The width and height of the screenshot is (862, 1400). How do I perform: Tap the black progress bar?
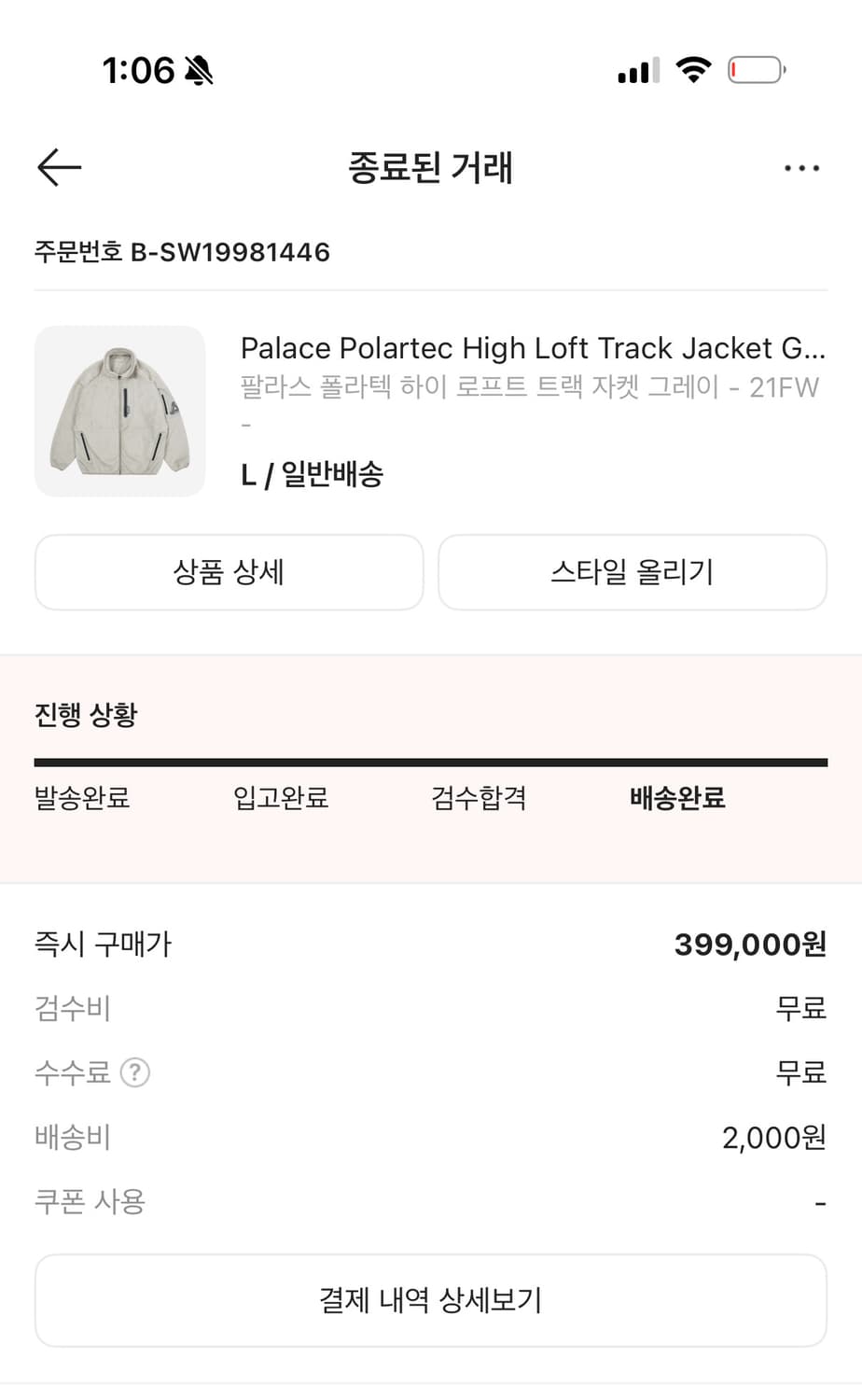pos(431,763)
